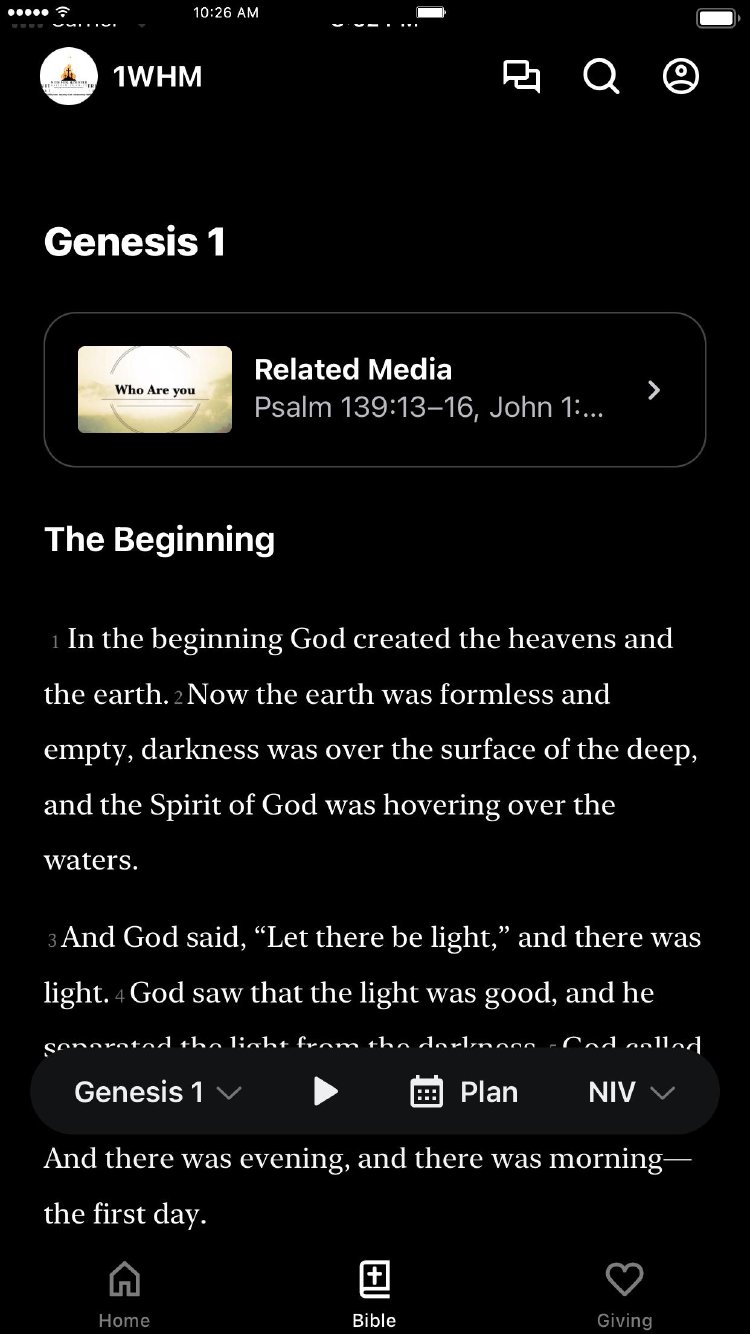
Task: Open the Related Media card
Action: point(375,389)
